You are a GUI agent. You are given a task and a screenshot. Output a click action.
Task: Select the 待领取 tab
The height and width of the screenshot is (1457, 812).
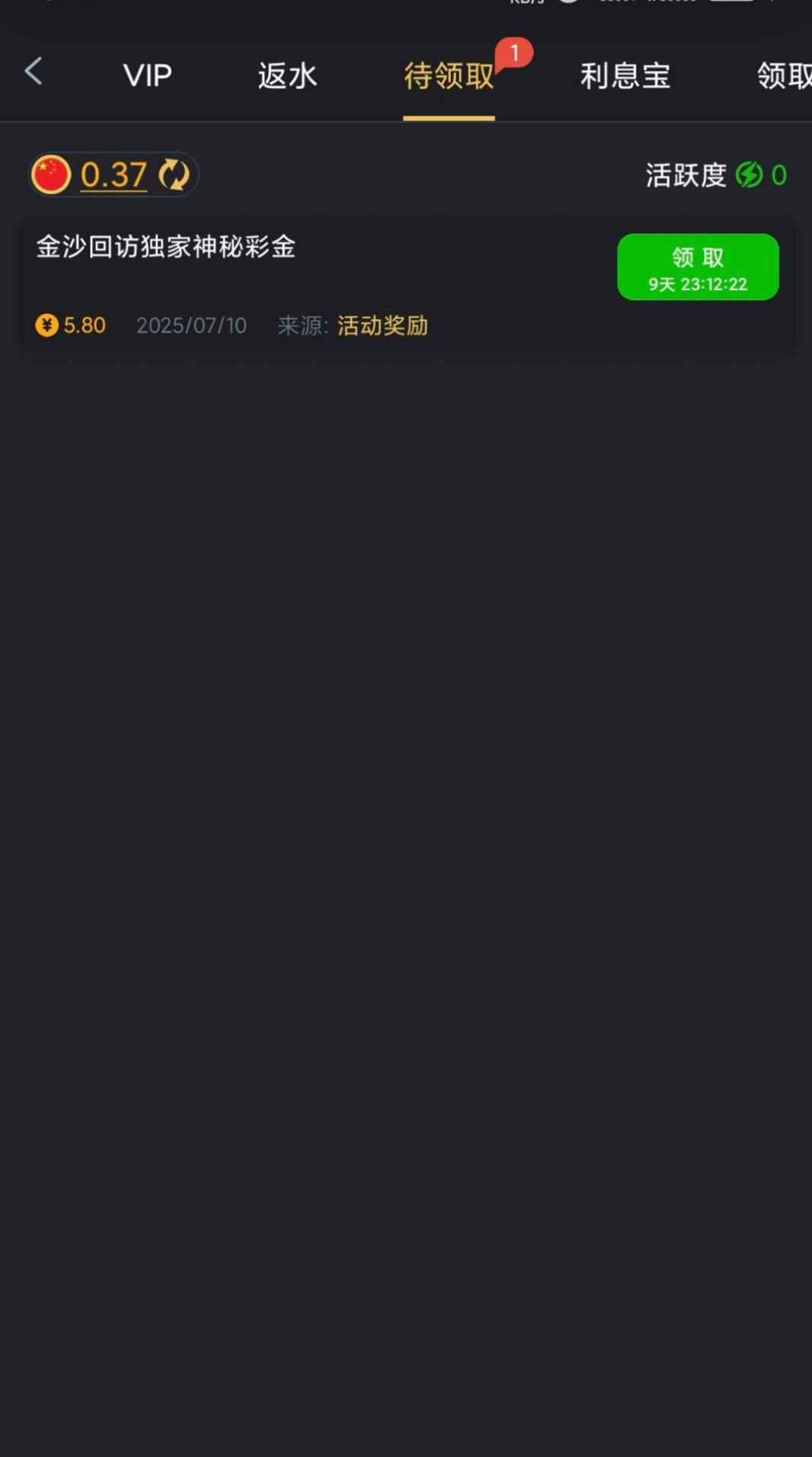(449, 75)
